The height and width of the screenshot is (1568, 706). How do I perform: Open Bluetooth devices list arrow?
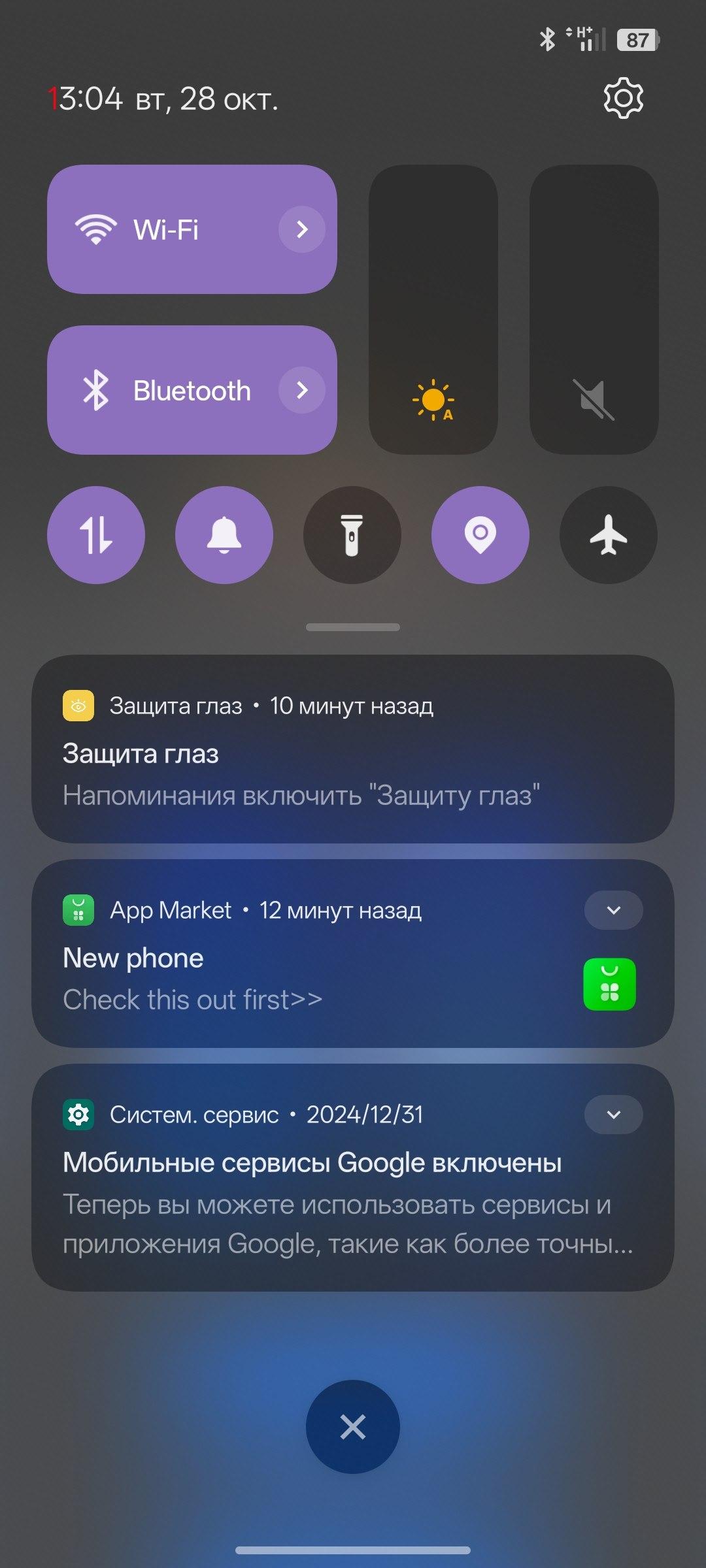coord(301,390)
